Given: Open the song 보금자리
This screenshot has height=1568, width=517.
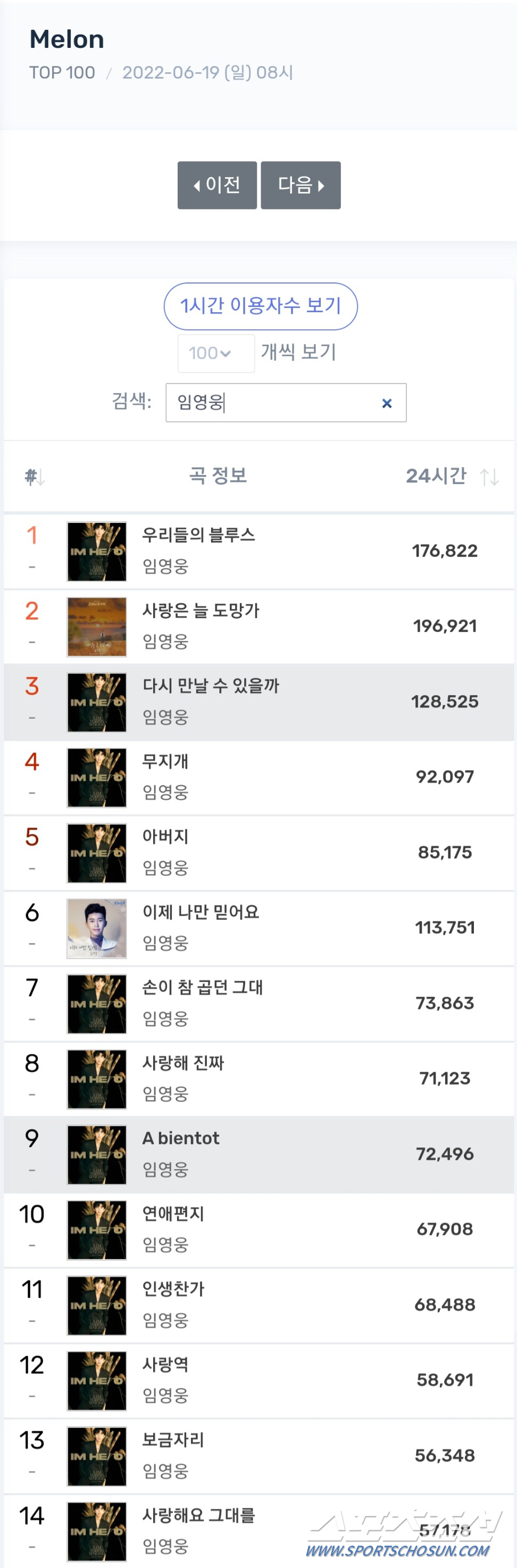Looking at the screenshot, I should [173, 1440].
